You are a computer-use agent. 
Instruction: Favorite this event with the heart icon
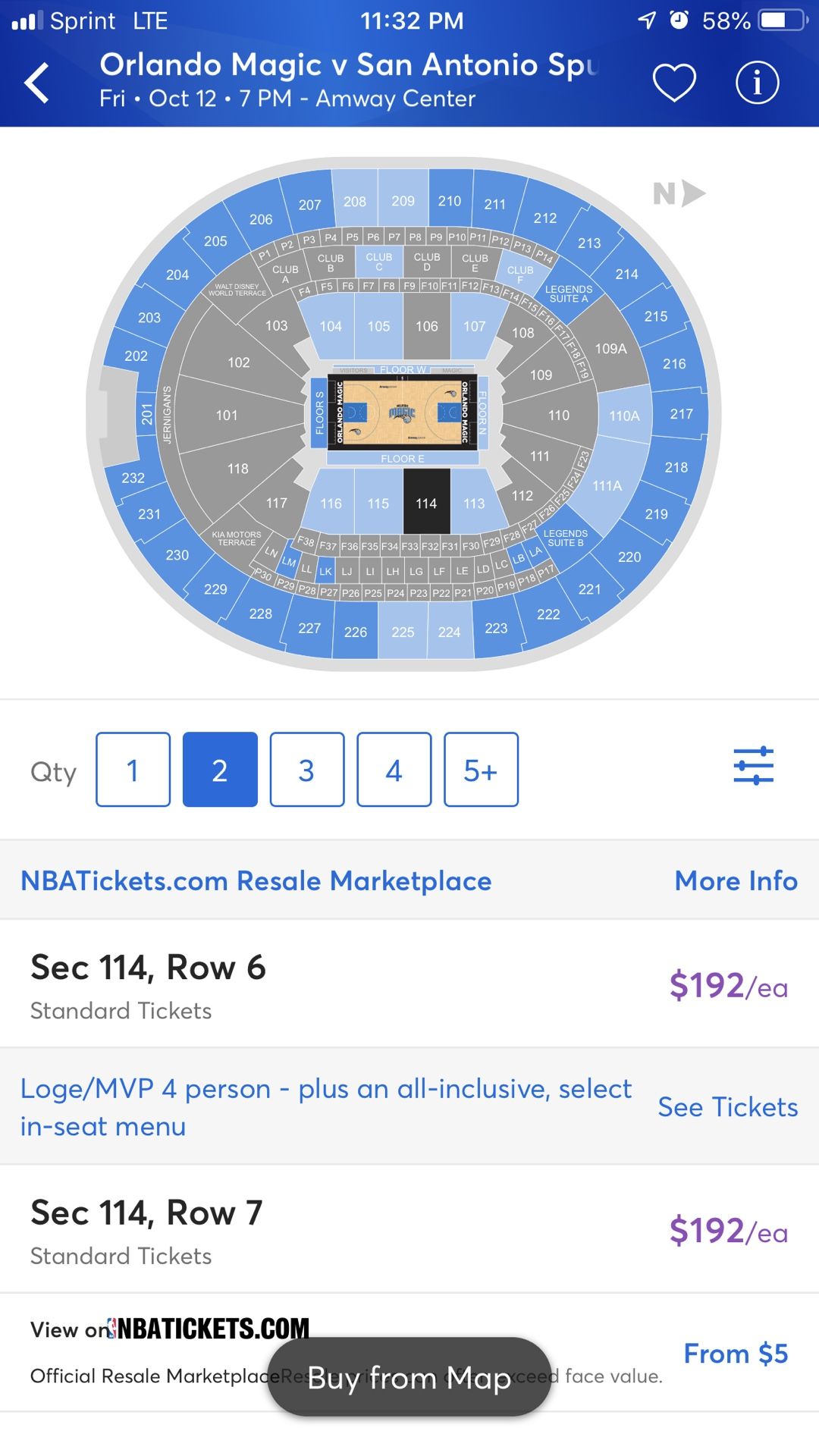pyautogui.click(x=674, y=82)
